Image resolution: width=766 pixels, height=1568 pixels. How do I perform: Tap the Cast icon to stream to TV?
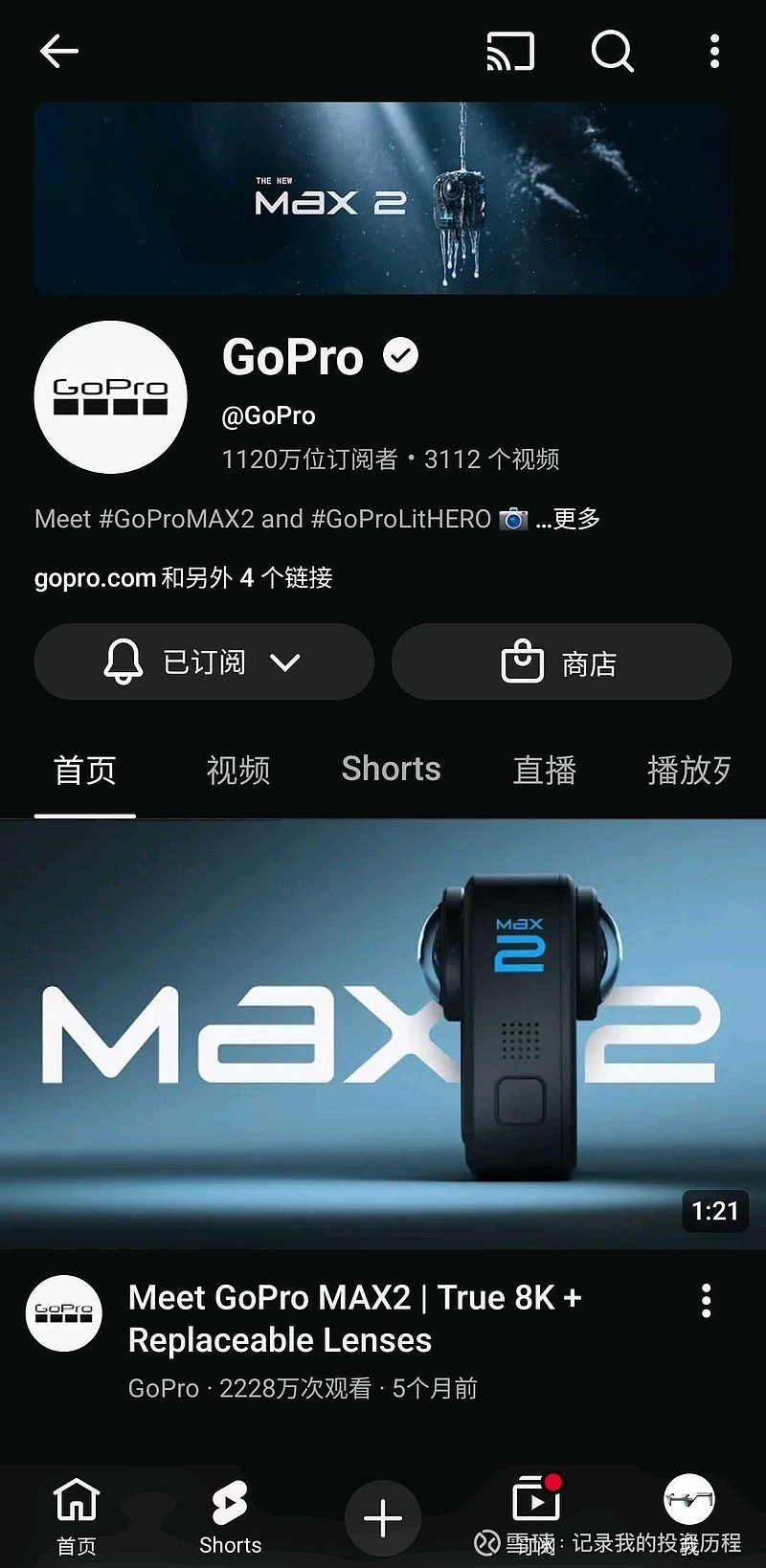coord(509,52)
